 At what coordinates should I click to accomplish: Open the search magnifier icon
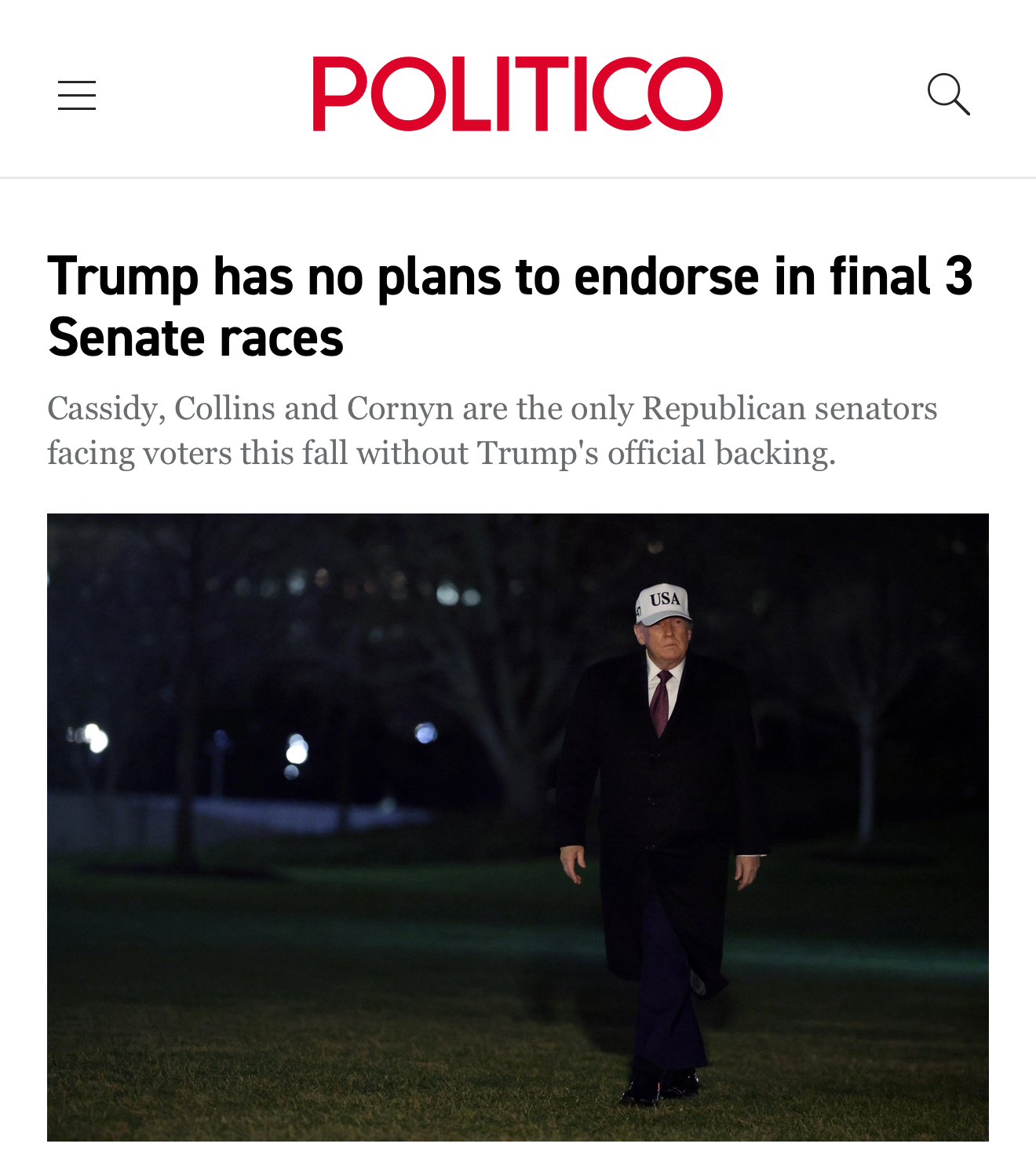pyautogui.click(x=948, y=94)
